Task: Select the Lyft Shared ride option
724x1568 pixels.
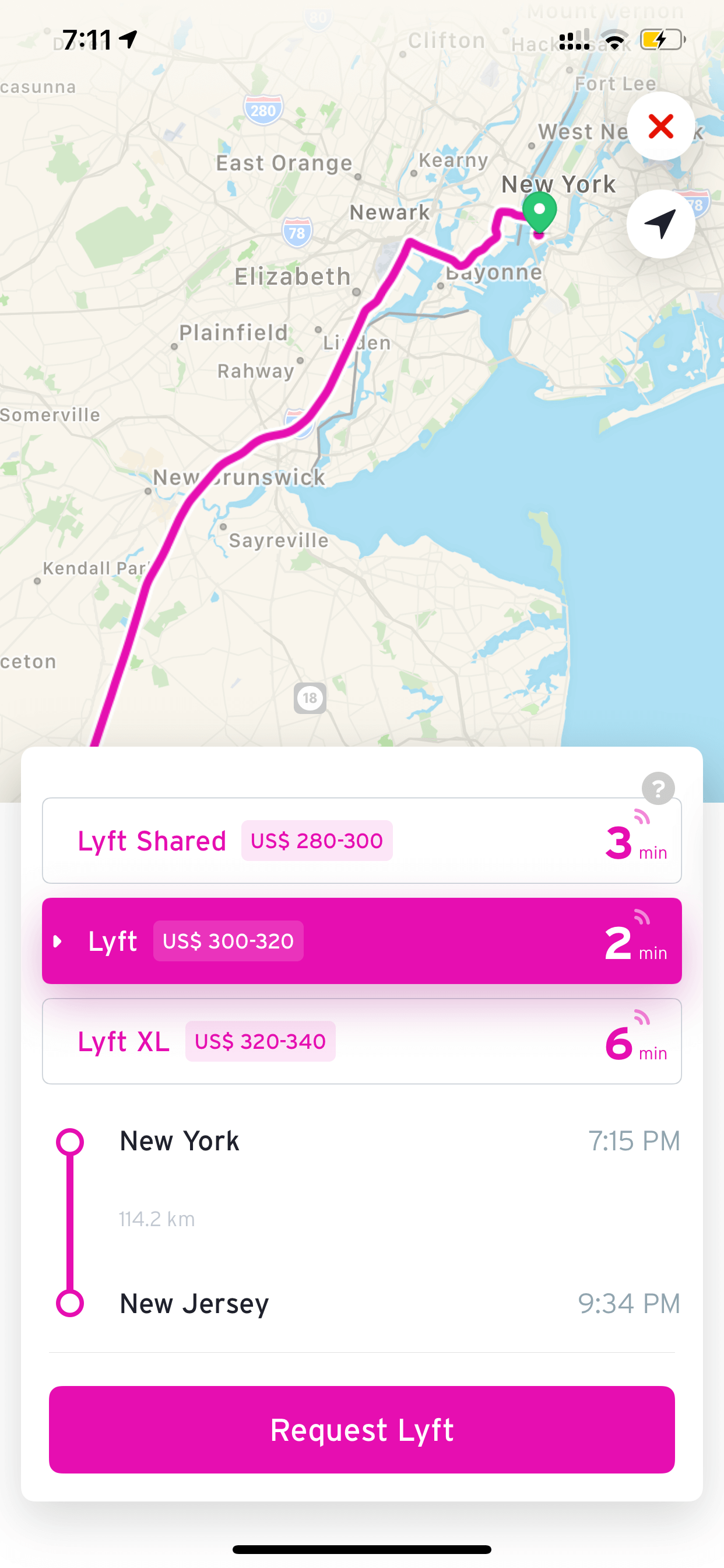Action: (362, 841)
